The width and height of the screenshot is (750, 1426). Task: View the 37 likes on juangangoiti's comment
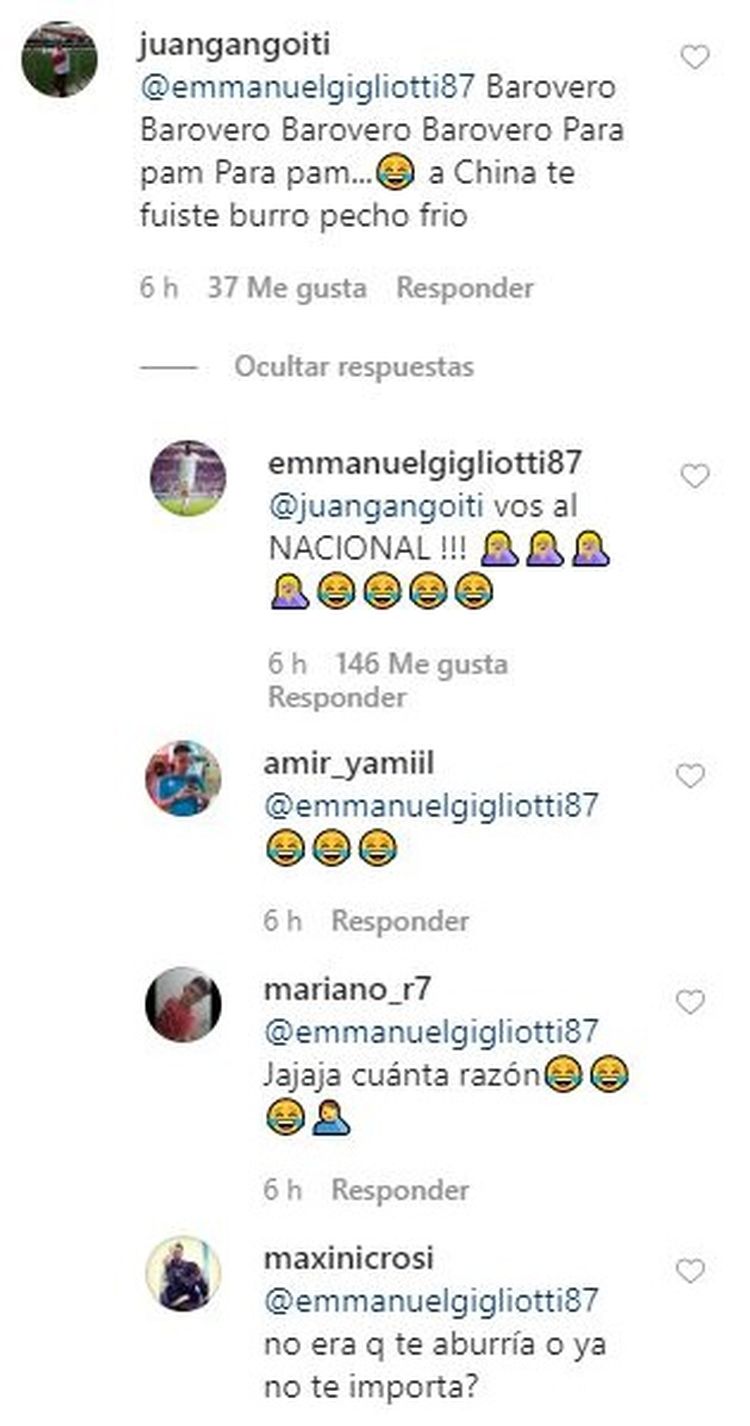(x=286, y=289)
